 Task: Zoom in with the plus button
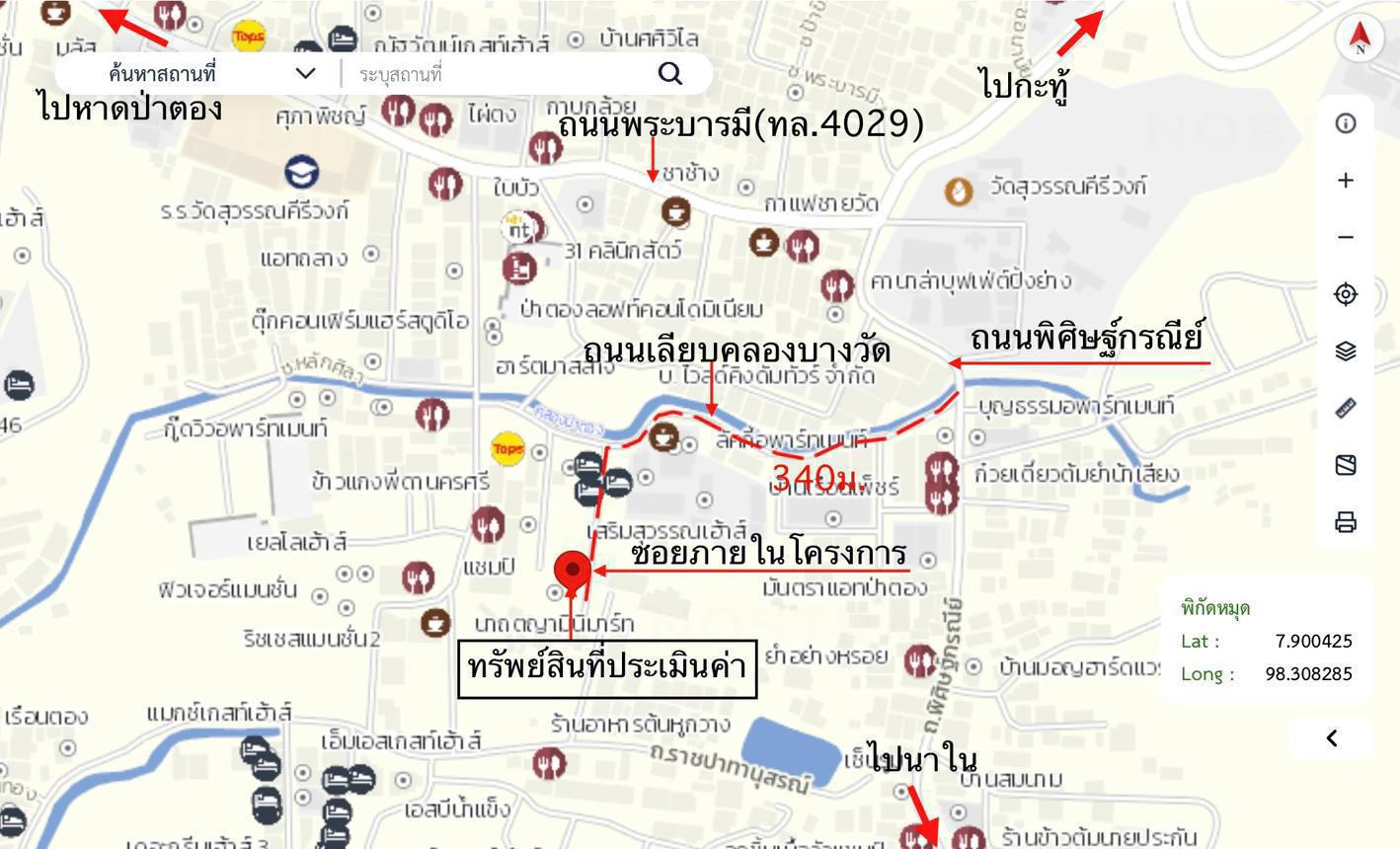[1345, 181]
